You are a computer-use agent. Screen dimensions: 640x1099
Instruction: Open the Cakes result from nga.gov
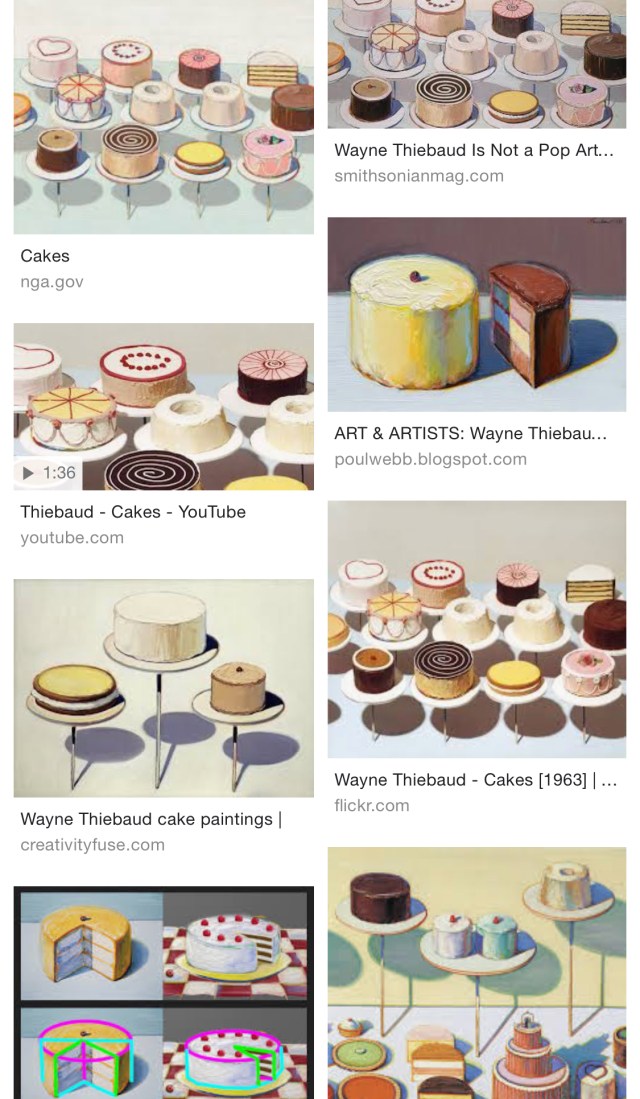click(x=163, y=116)
